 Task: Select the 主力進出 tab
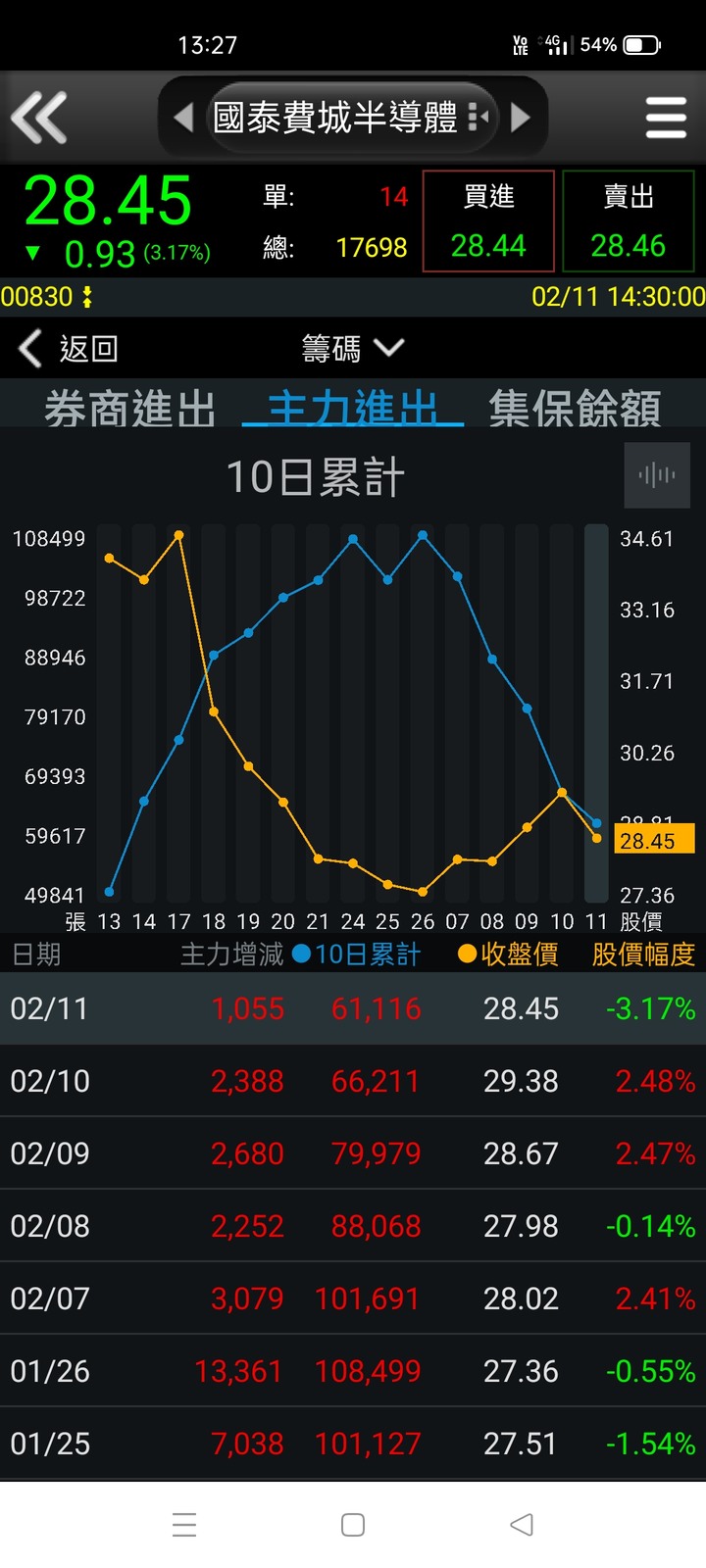[353, 409]
